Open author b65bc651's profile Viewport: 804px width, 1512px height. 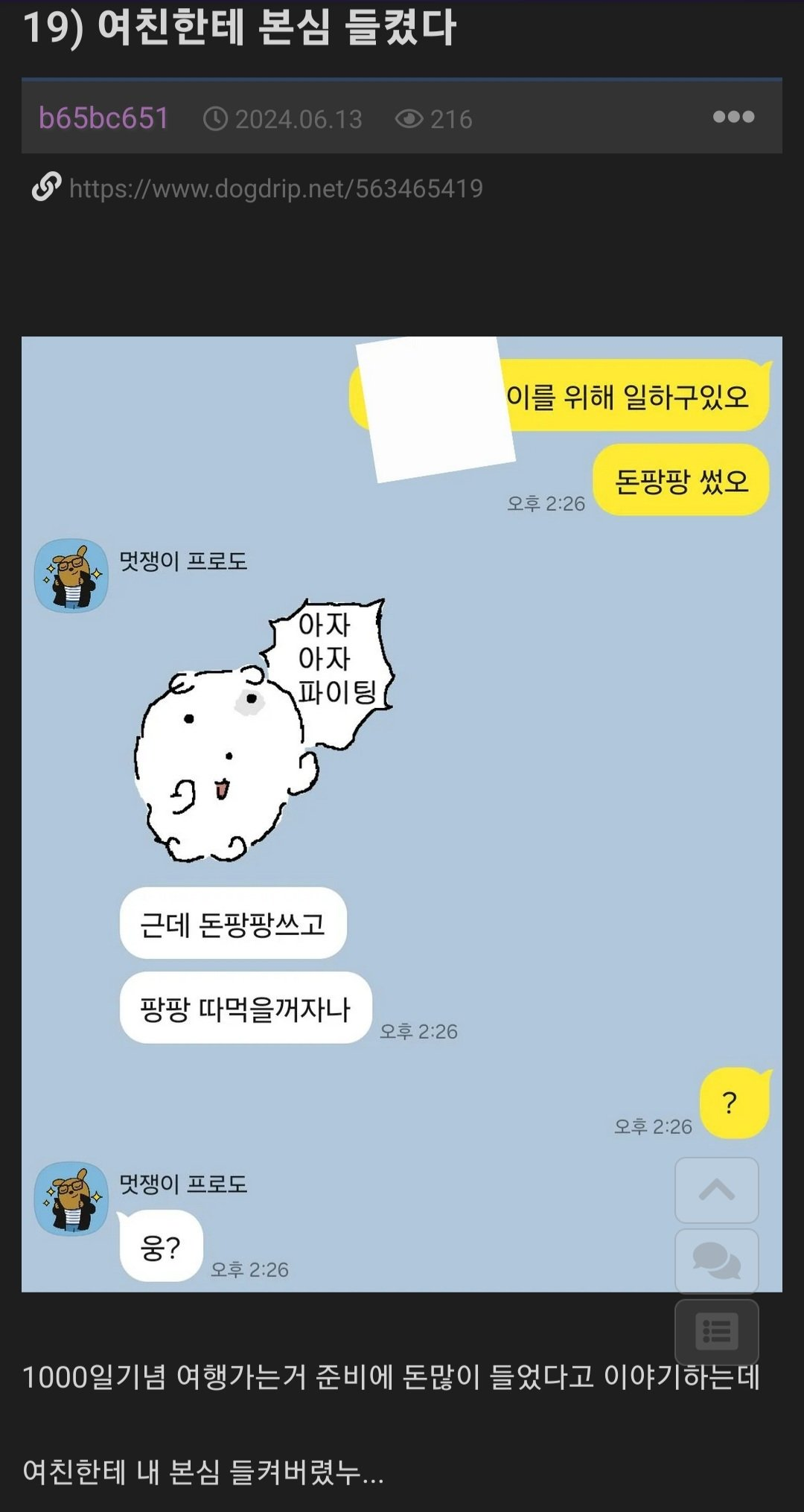pos(103,118)
